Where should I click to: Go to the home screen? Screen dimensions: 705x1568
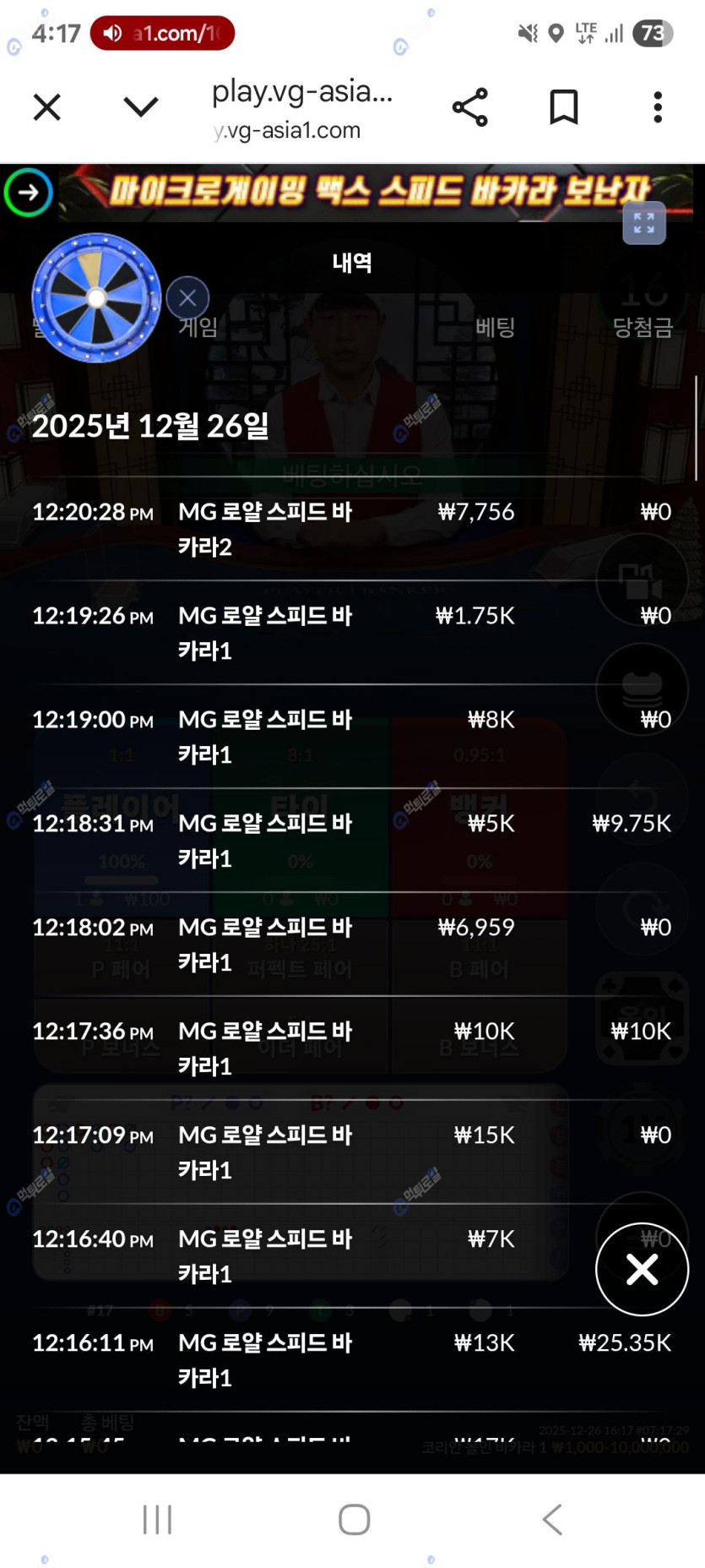[354, 1519]
